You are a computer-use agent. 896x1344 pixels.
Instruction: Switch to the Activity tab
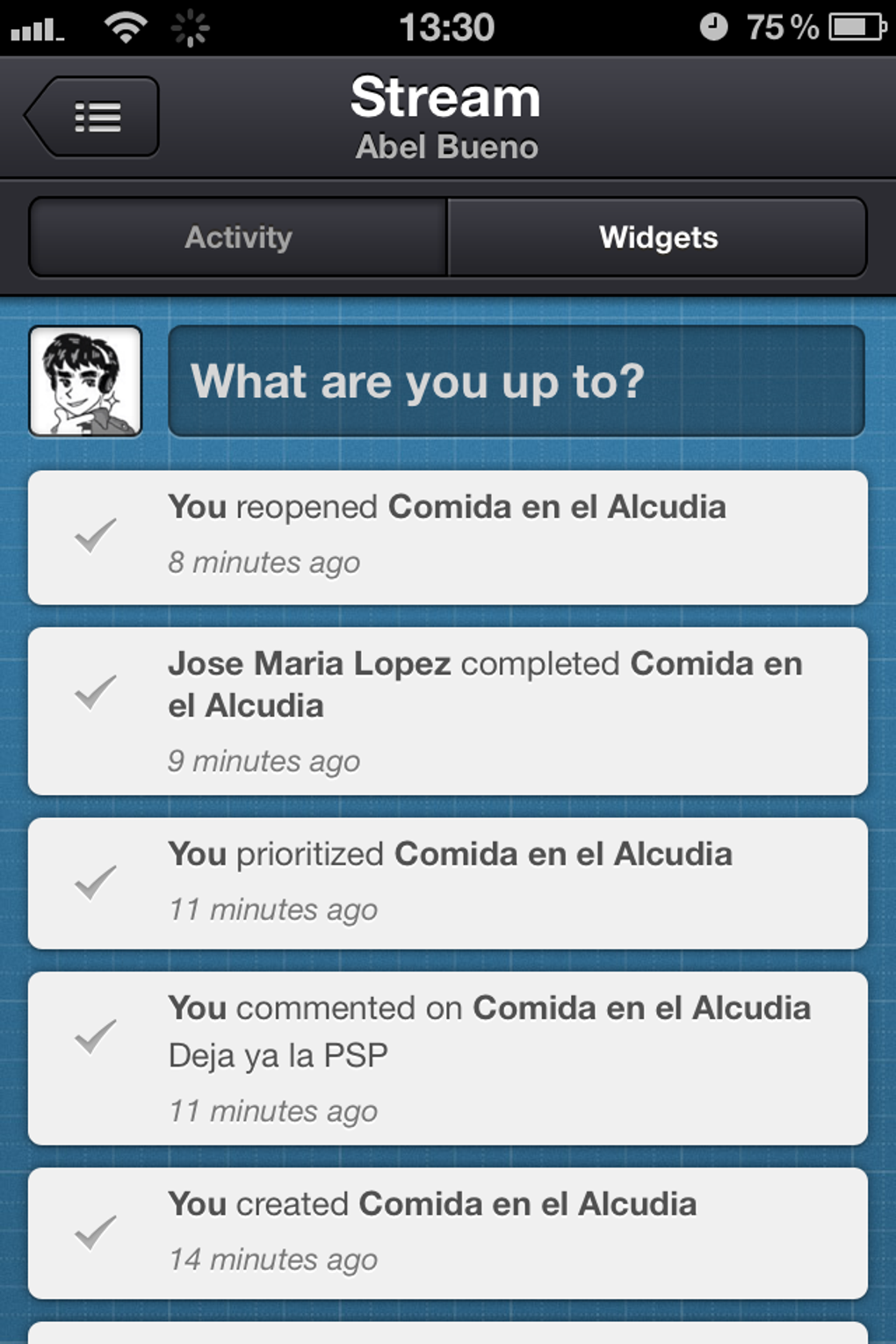tap(238, 237)
